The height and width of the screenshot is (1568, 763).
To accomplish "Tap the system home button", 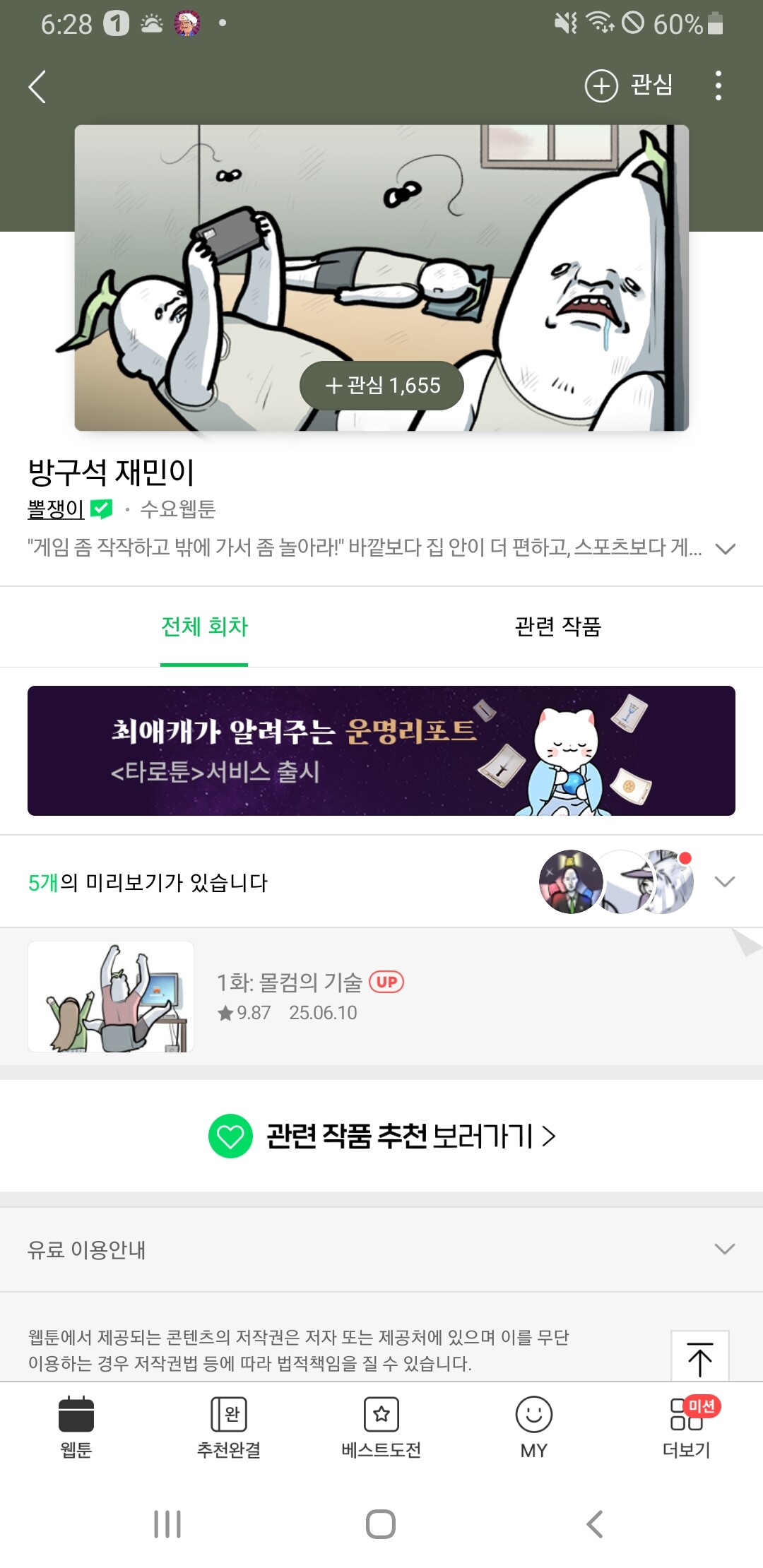I will 381,1524.
